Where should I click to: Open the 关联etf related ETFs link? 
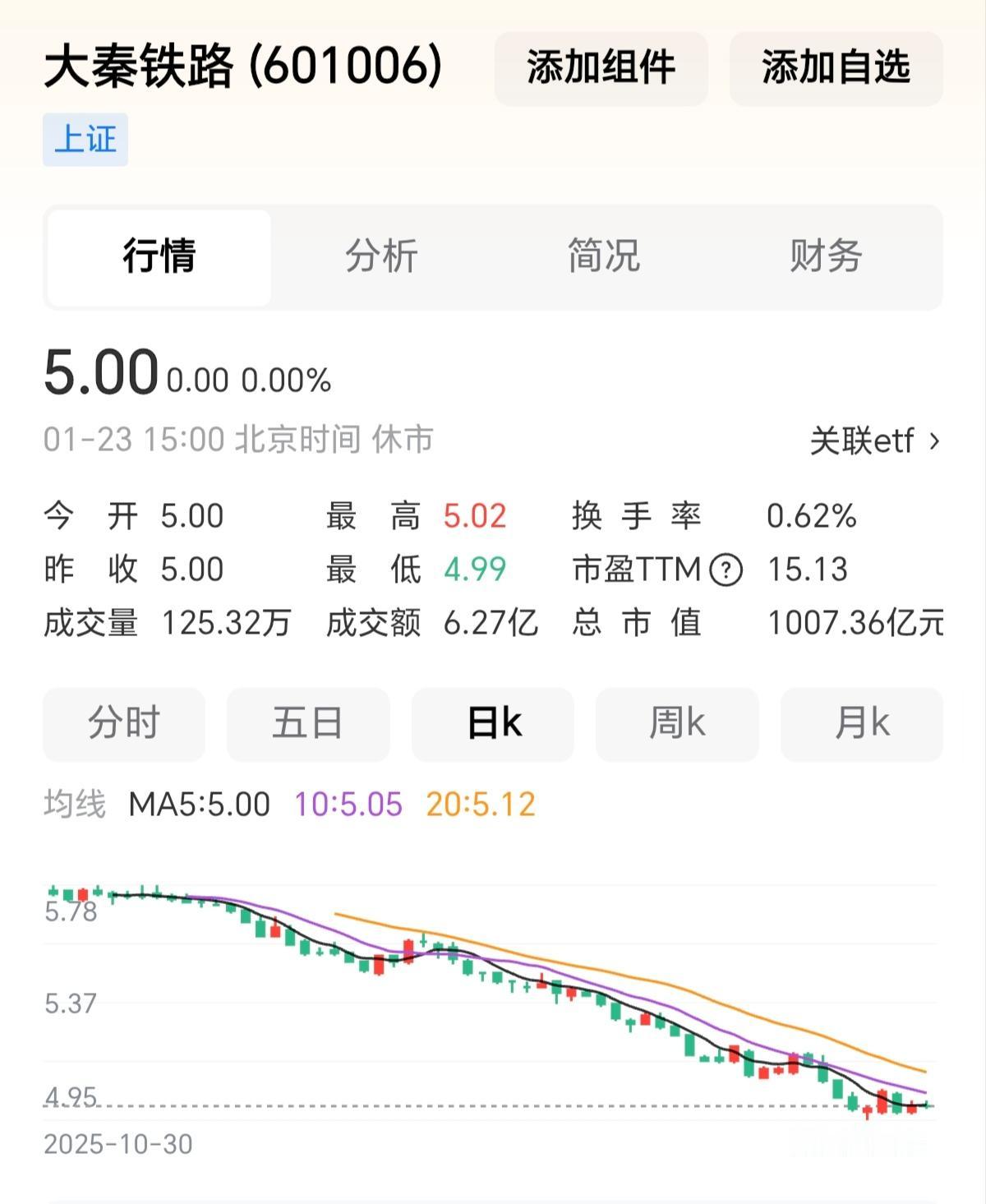pos(861,441)
